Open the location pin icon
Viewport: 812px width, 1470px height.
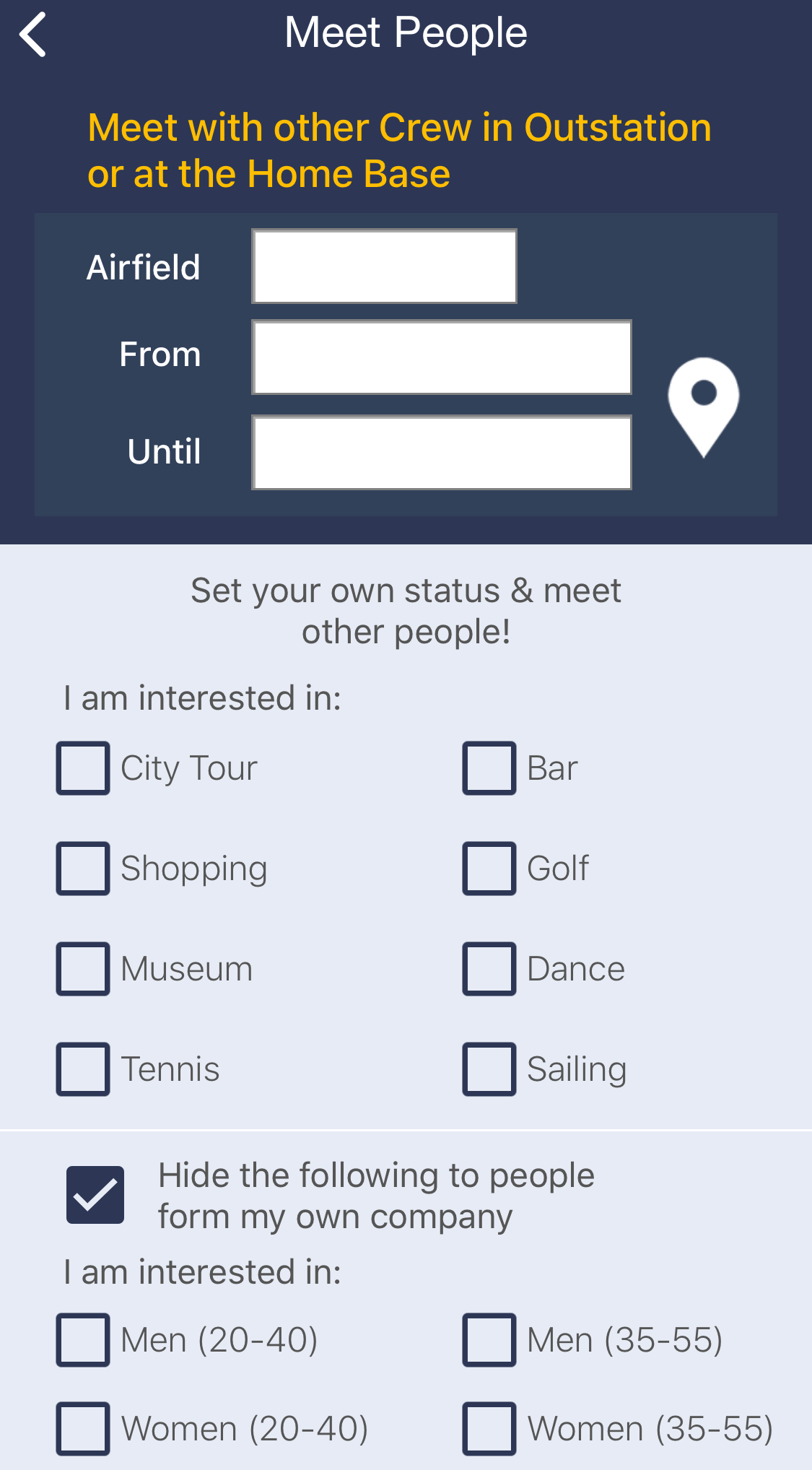(704, 407)
